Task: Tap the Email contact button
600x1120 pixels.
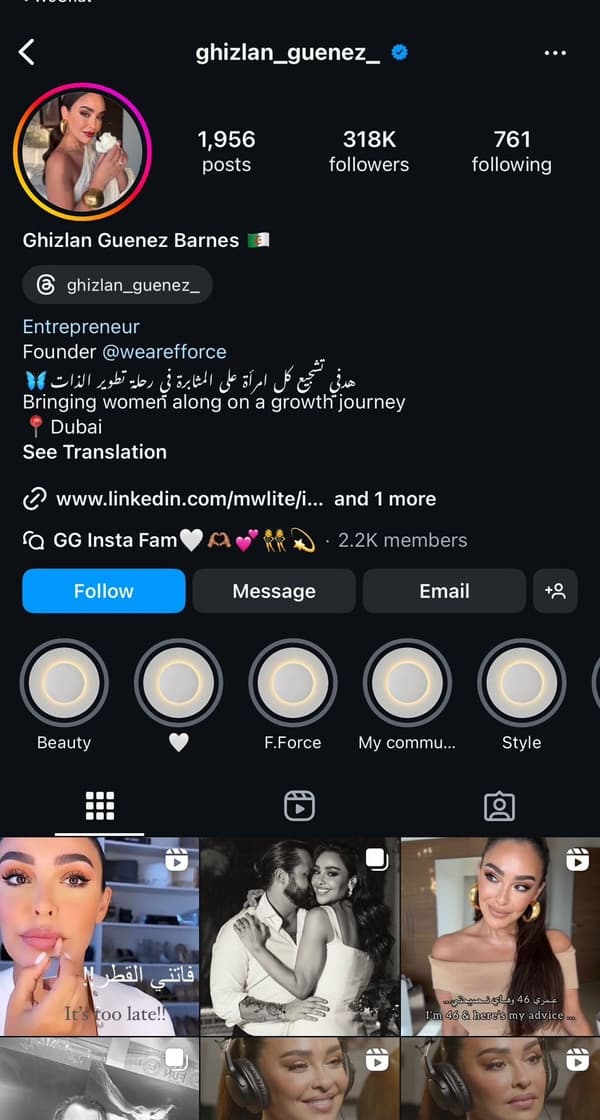Action: pyautogui.click(x=444, y=591)
